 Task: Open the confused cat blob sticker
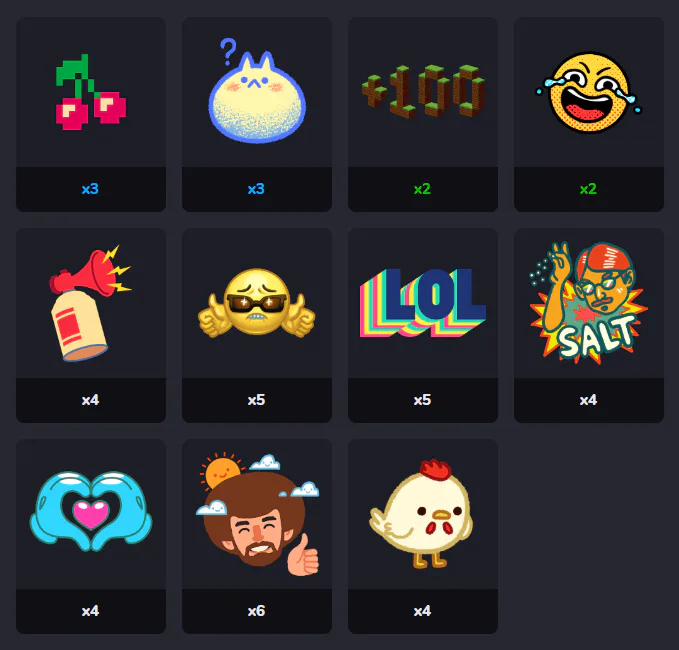pyautogui.click(x=257, y=114)
